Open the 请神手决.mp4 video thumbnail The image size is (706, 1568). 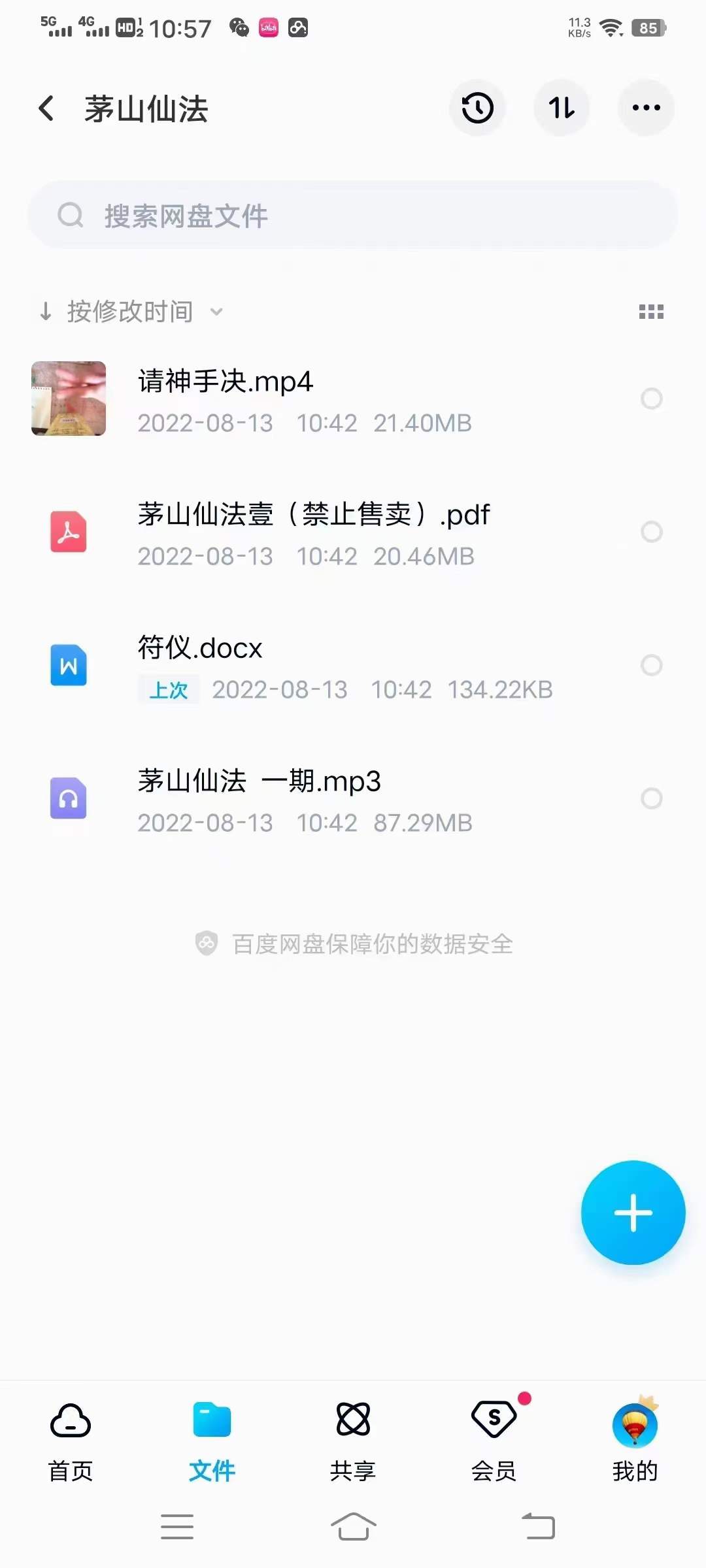pyautogui.click(x=69, y=399)
